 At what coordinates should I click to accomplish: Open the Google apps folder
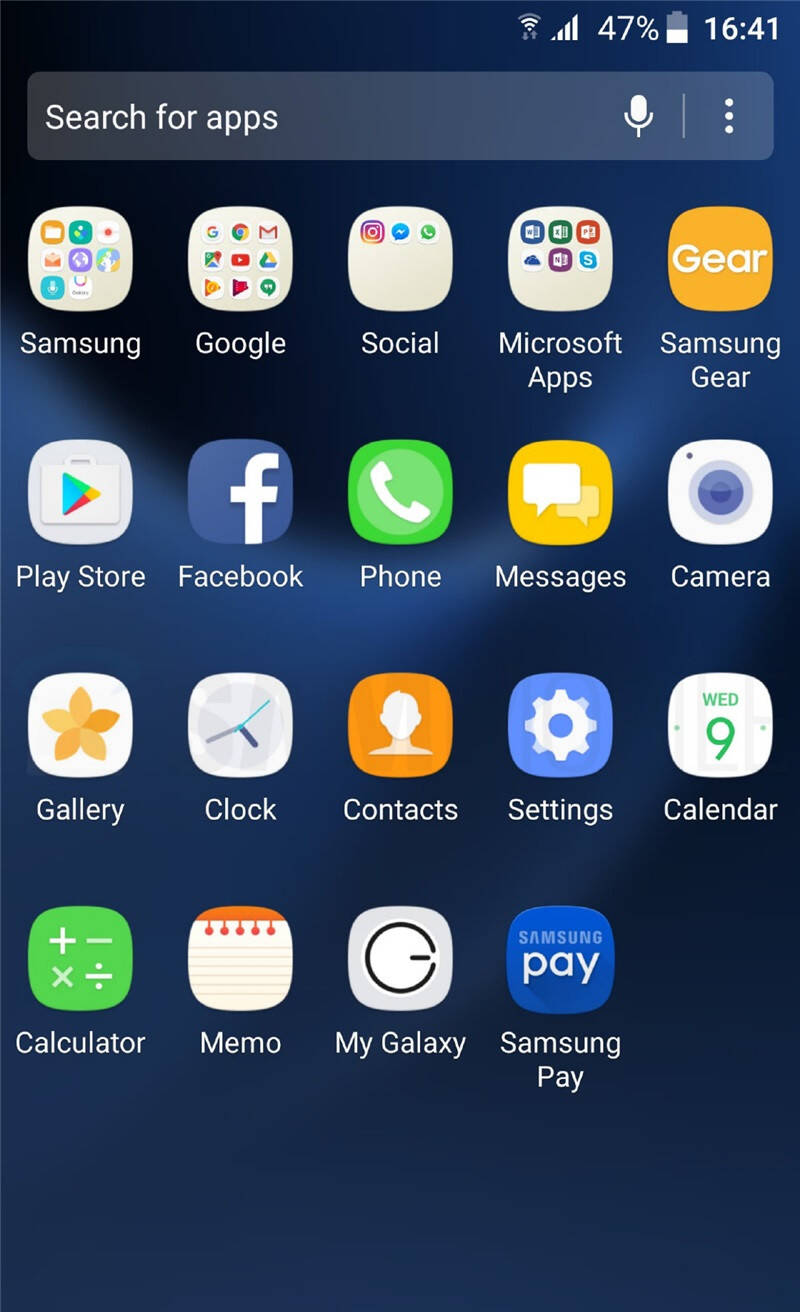(x=240, y=259)
